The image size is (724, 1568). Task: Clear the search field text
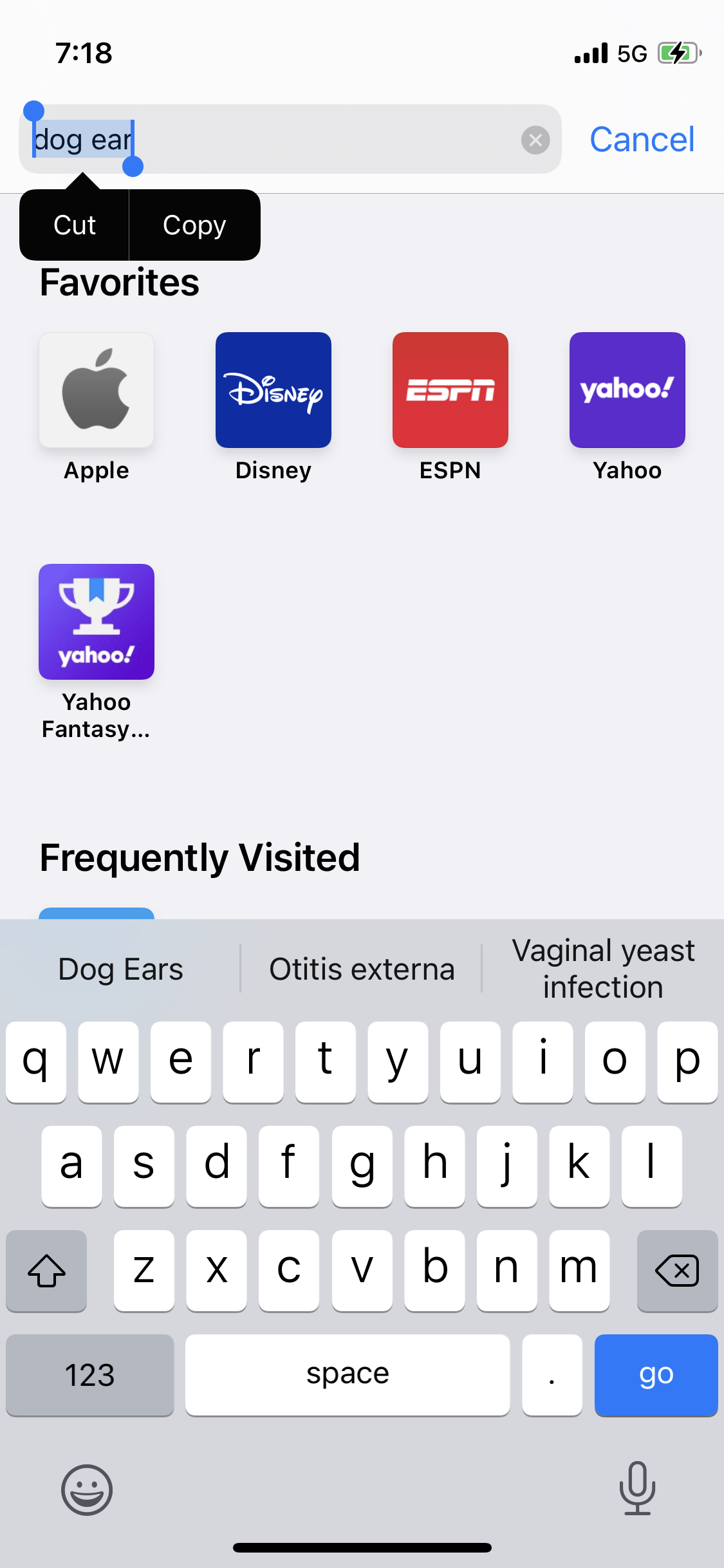click(x=535, y=140)
